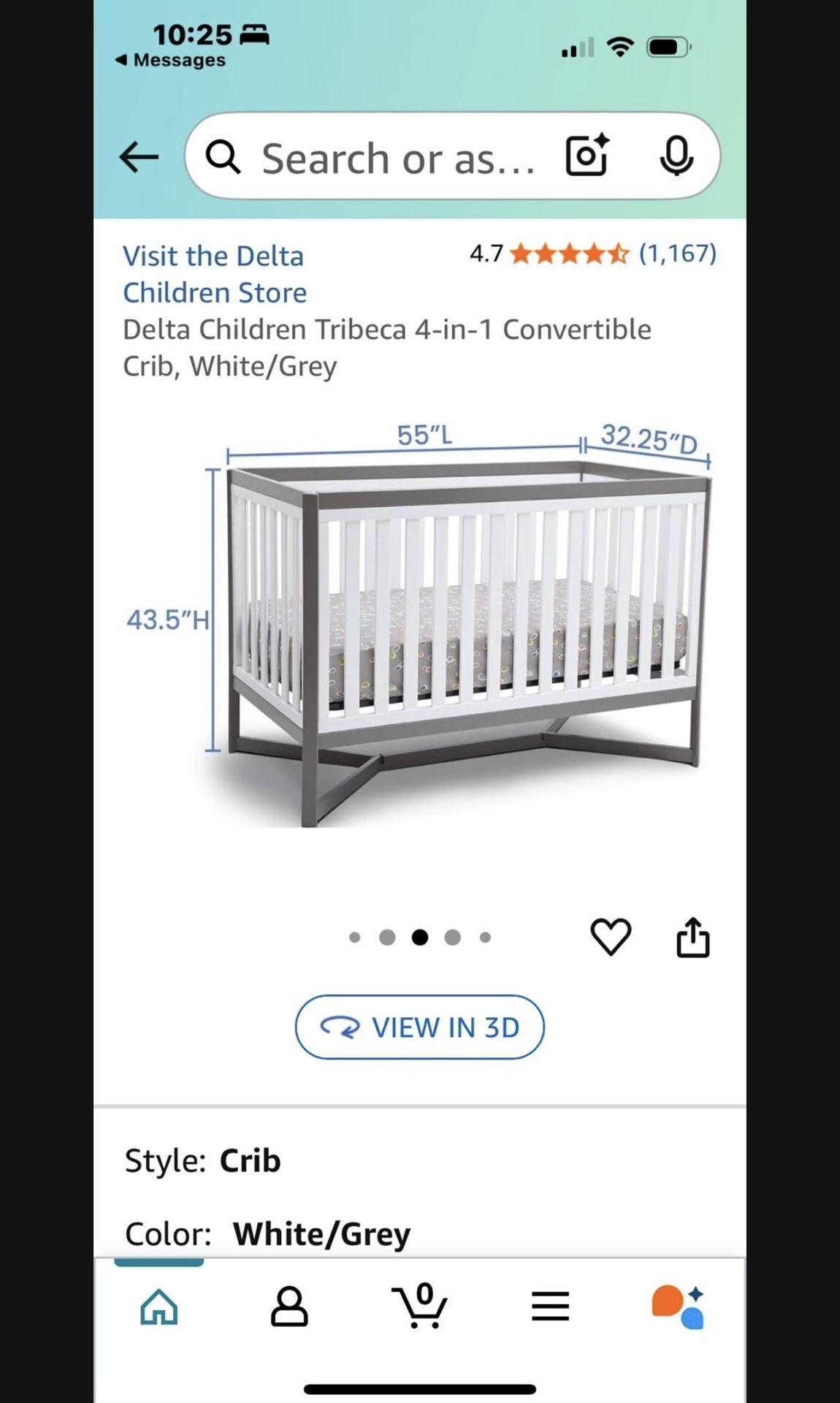The image size is (840, 1403).
Task: Open the shopping cart
Action: pyautogui.click(x=420, y=1308)
